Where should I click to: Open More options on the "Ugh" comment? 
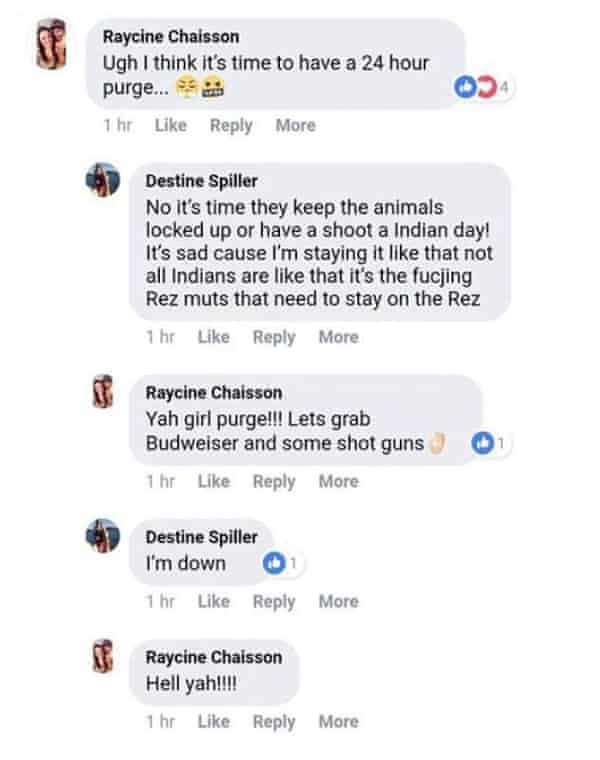[x=295, y=125]
